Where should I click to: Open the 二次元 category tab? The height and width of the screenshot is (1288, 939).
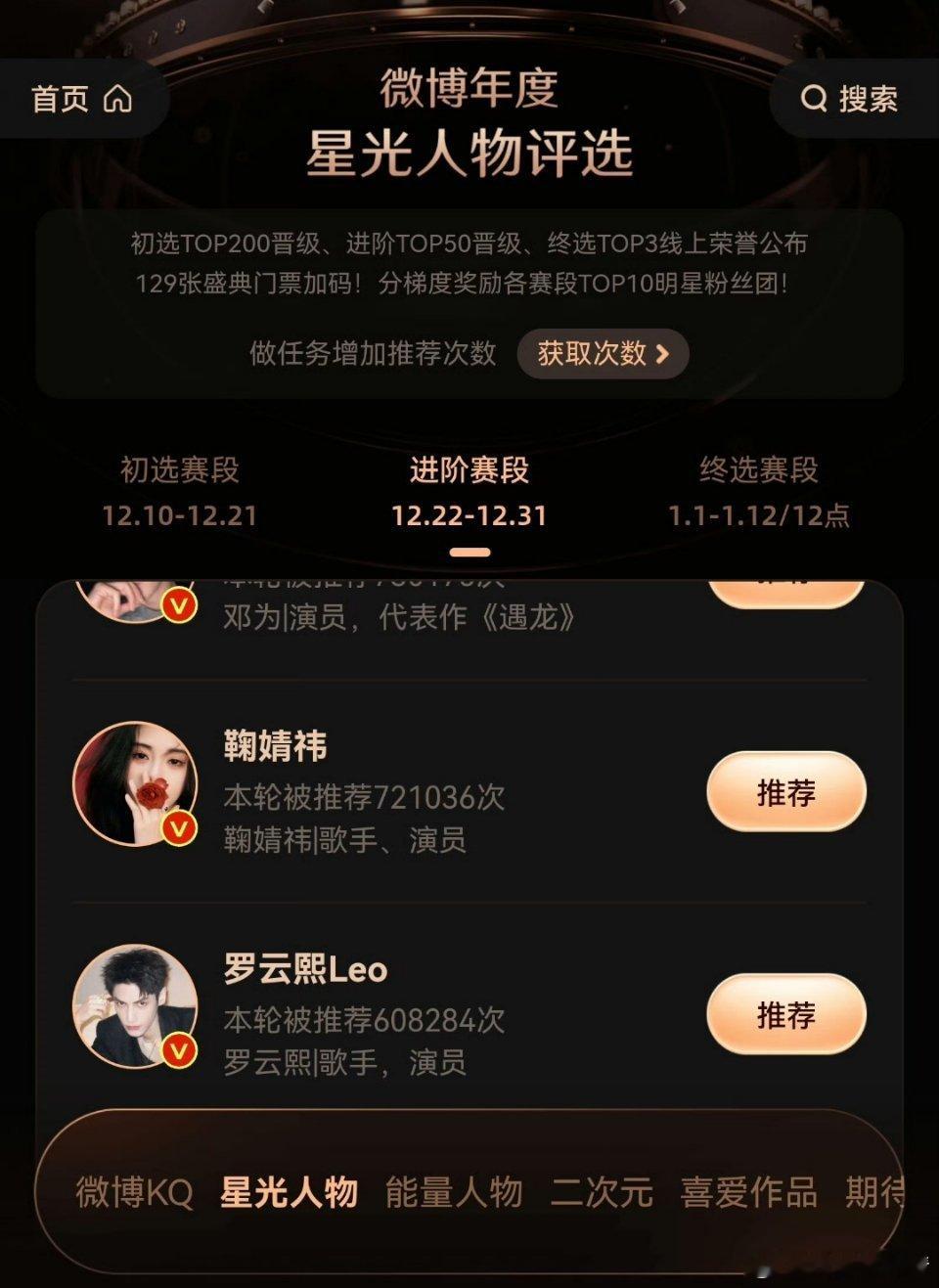[600, 1193]
